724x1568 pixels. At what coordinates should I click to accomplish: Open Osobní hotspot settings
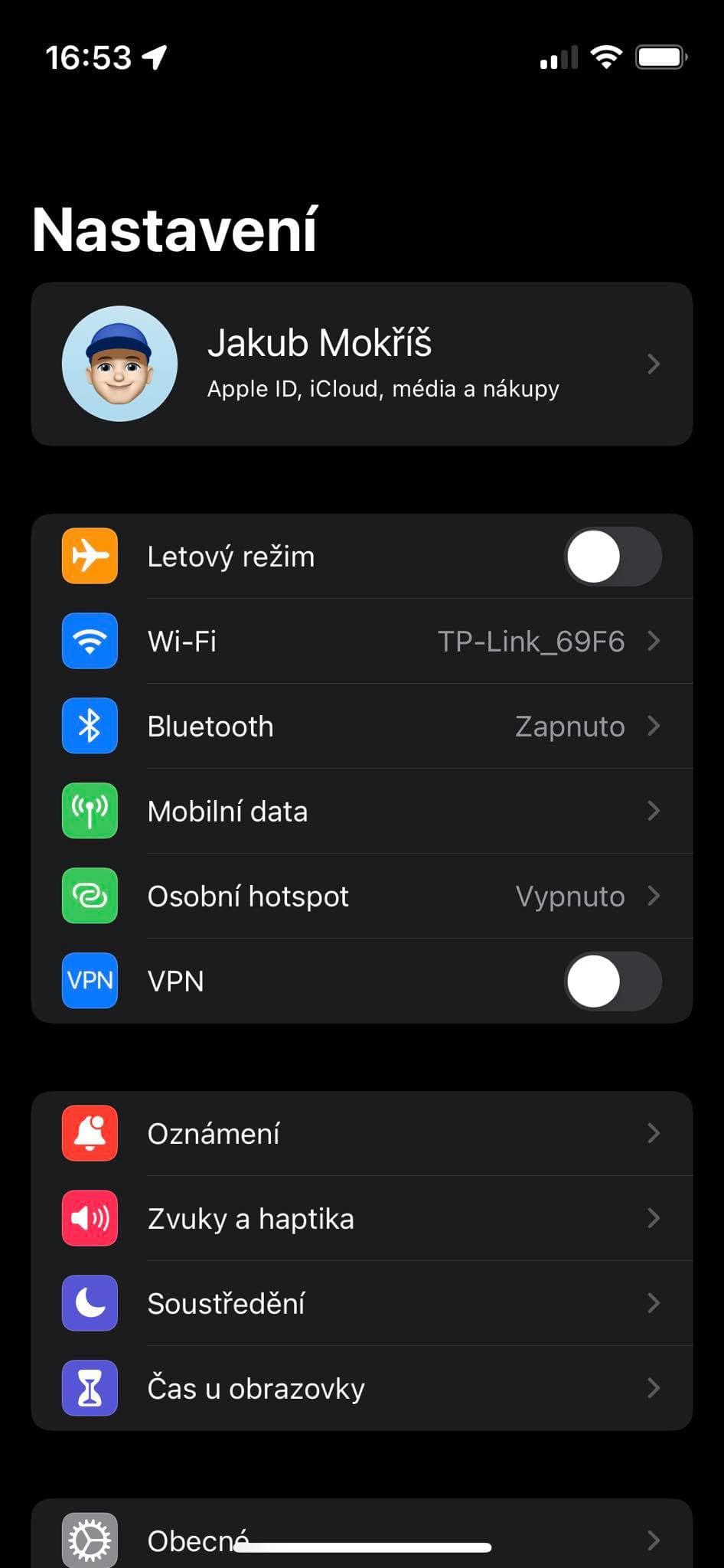(x=362, y=896)
